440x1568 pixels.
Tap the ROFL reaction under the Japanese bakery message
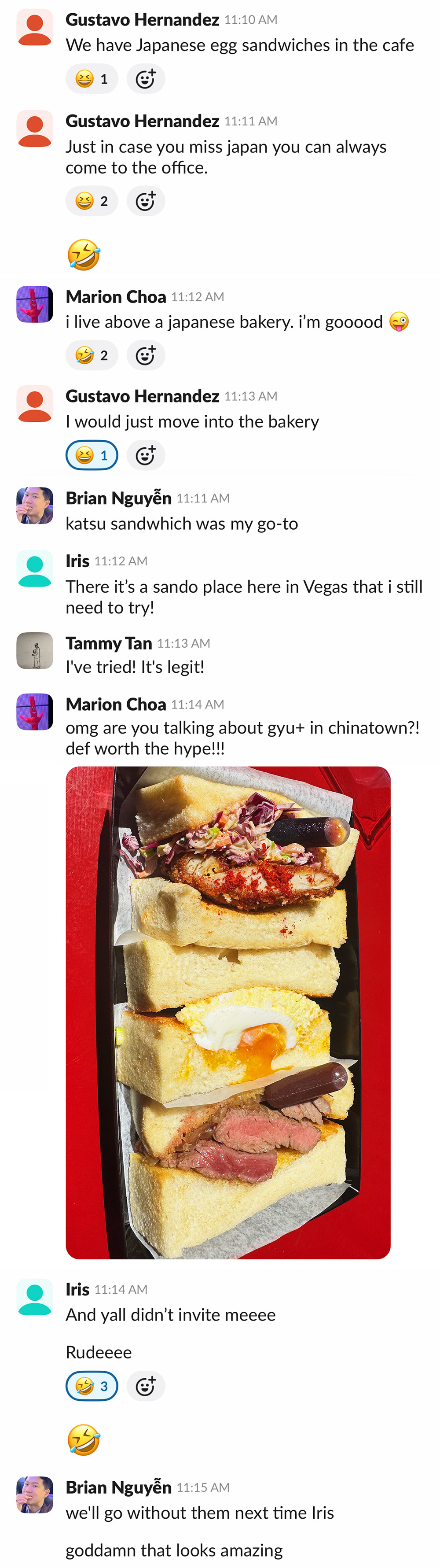coord(91,355)
